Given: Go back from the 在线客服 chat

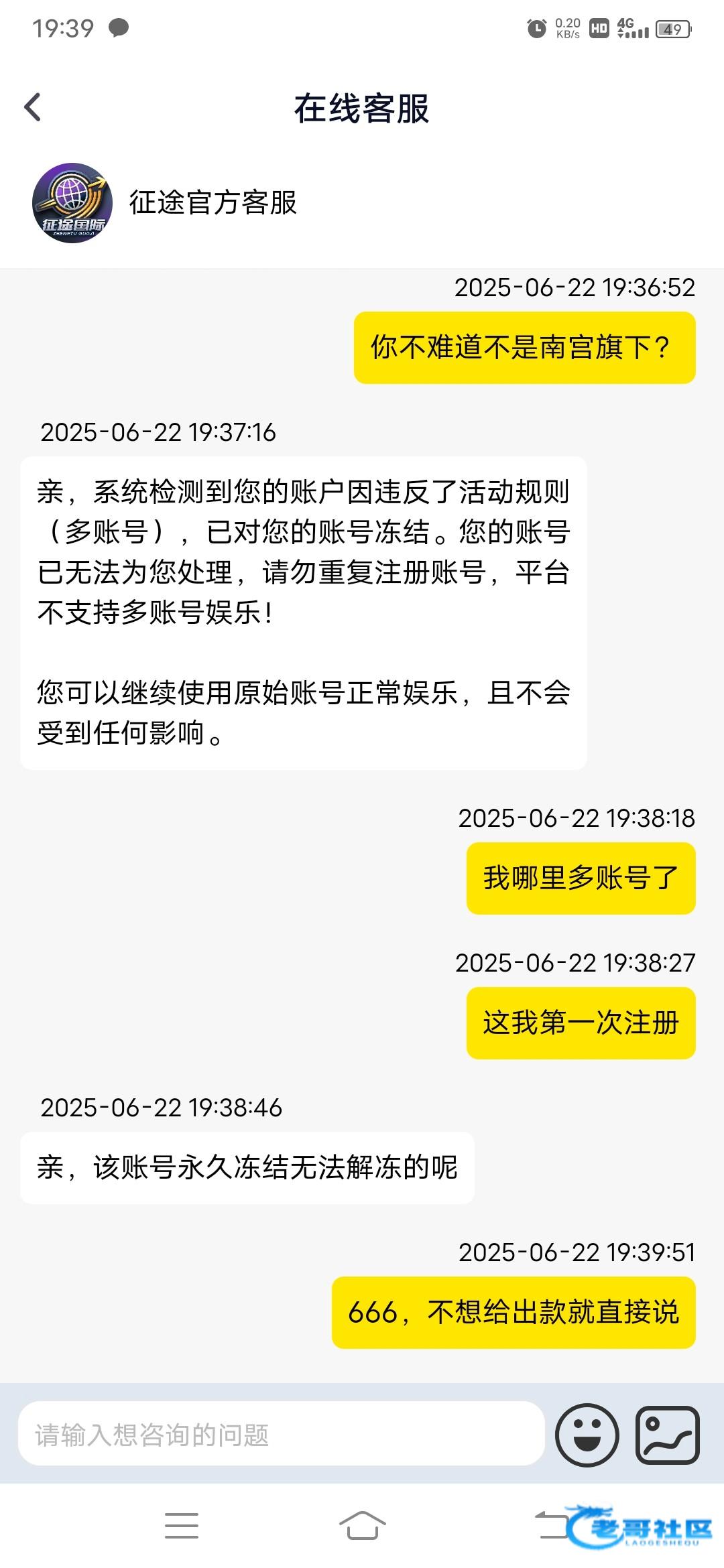Looking at the screenshot, I should pos(33,107).
